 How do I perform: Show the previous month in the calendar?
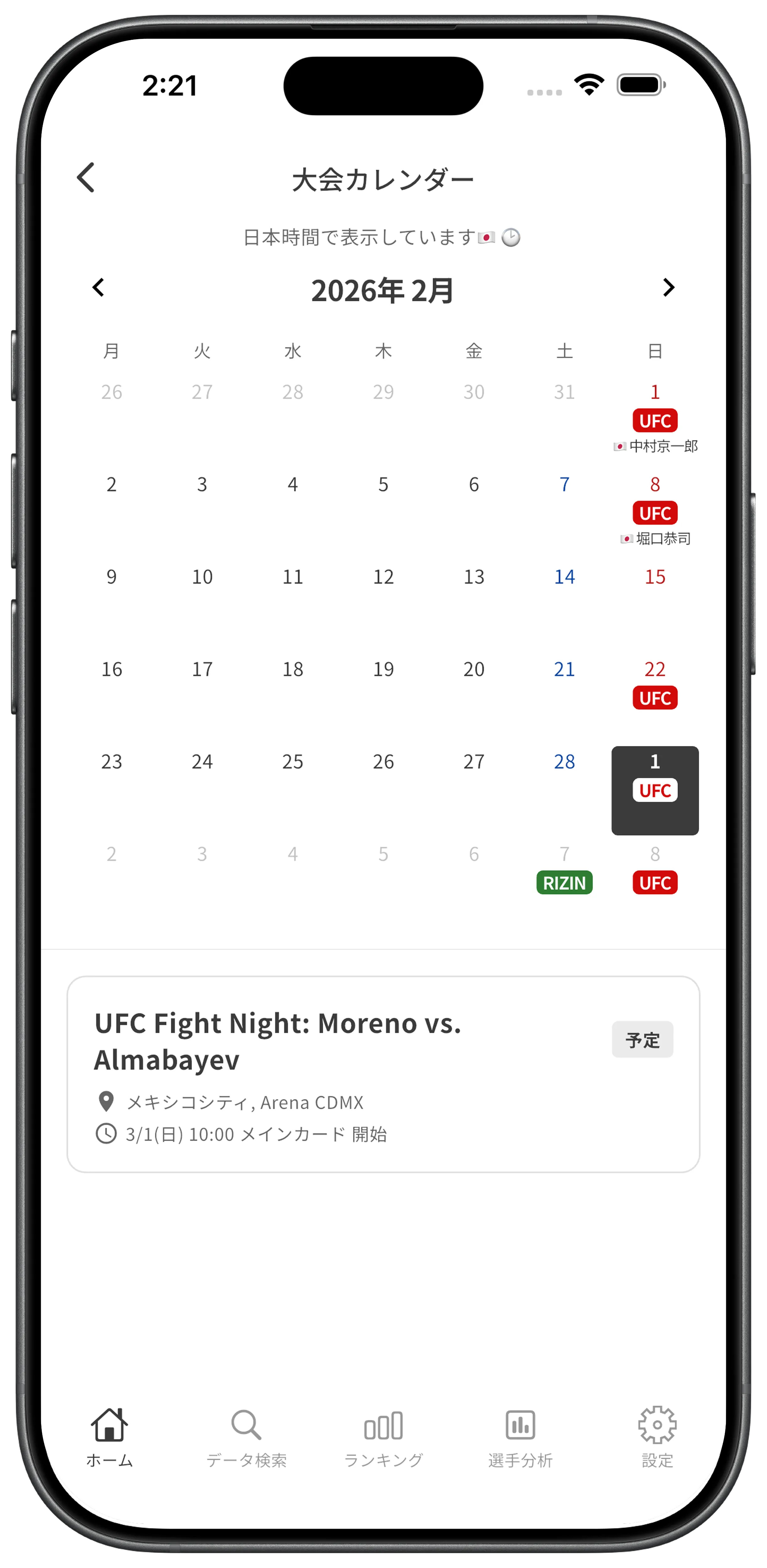tap(98, 288)
